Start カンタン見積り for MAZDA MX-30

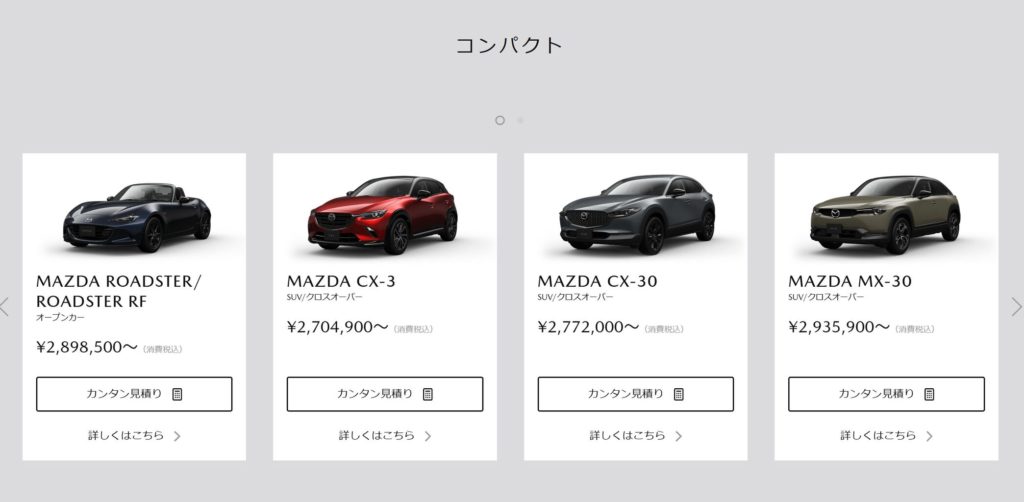tap(886, 394)
